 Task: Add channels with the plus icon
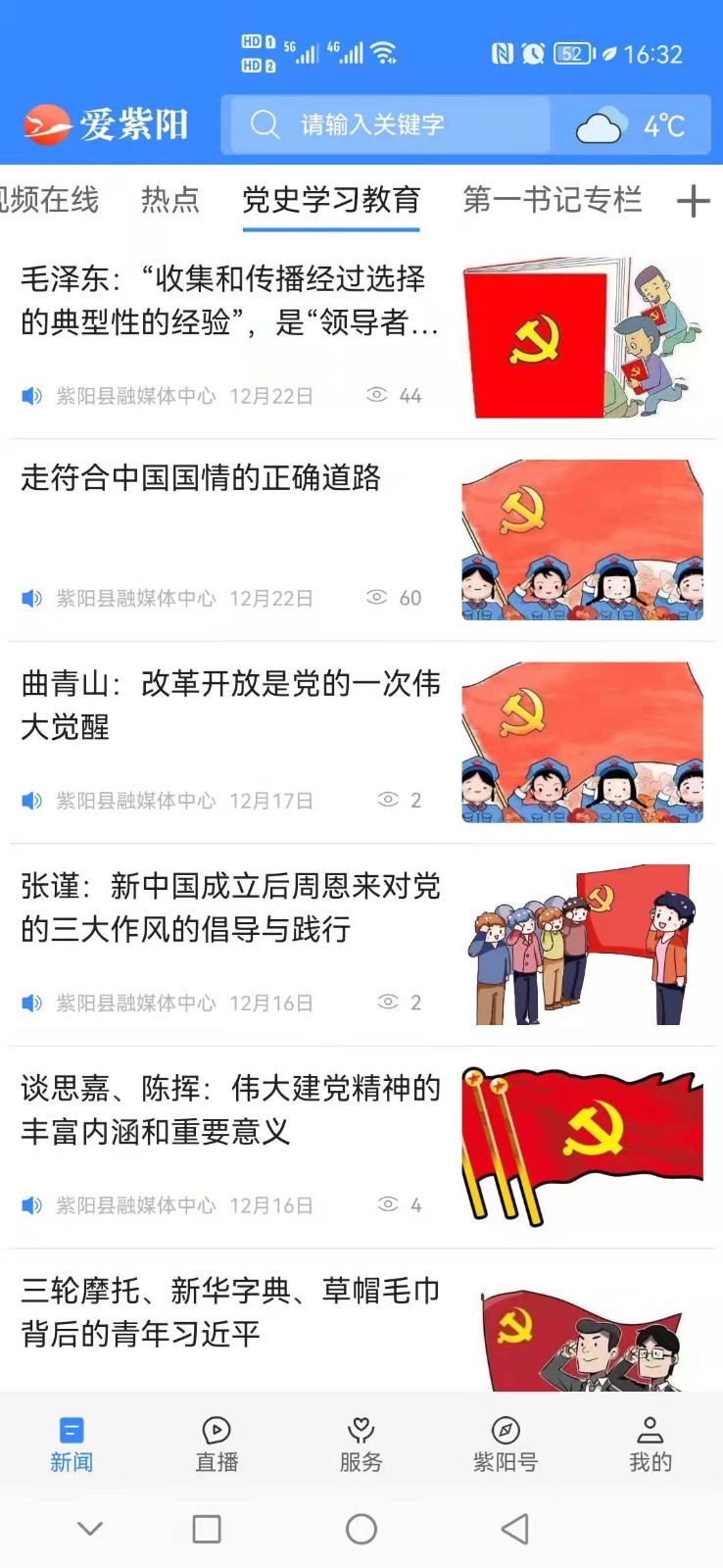pyautogui.click(x=693, y=201)
